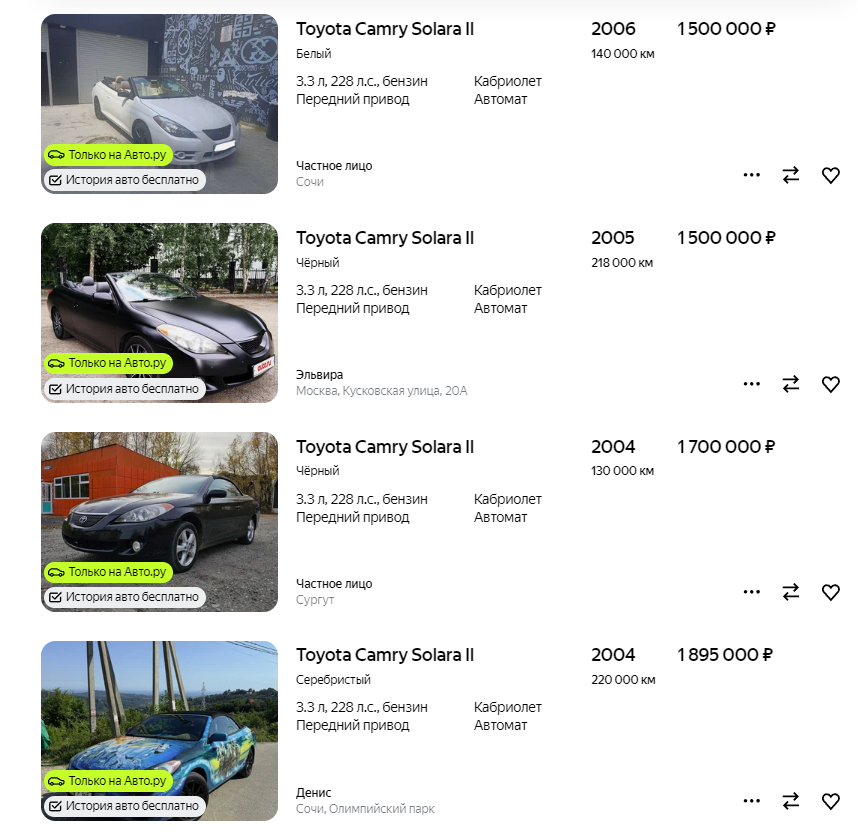Screen dimensions: 858x833
Task: Favorite Денис's 1 895 000 ₽ listing
Action: click(830, 801)
